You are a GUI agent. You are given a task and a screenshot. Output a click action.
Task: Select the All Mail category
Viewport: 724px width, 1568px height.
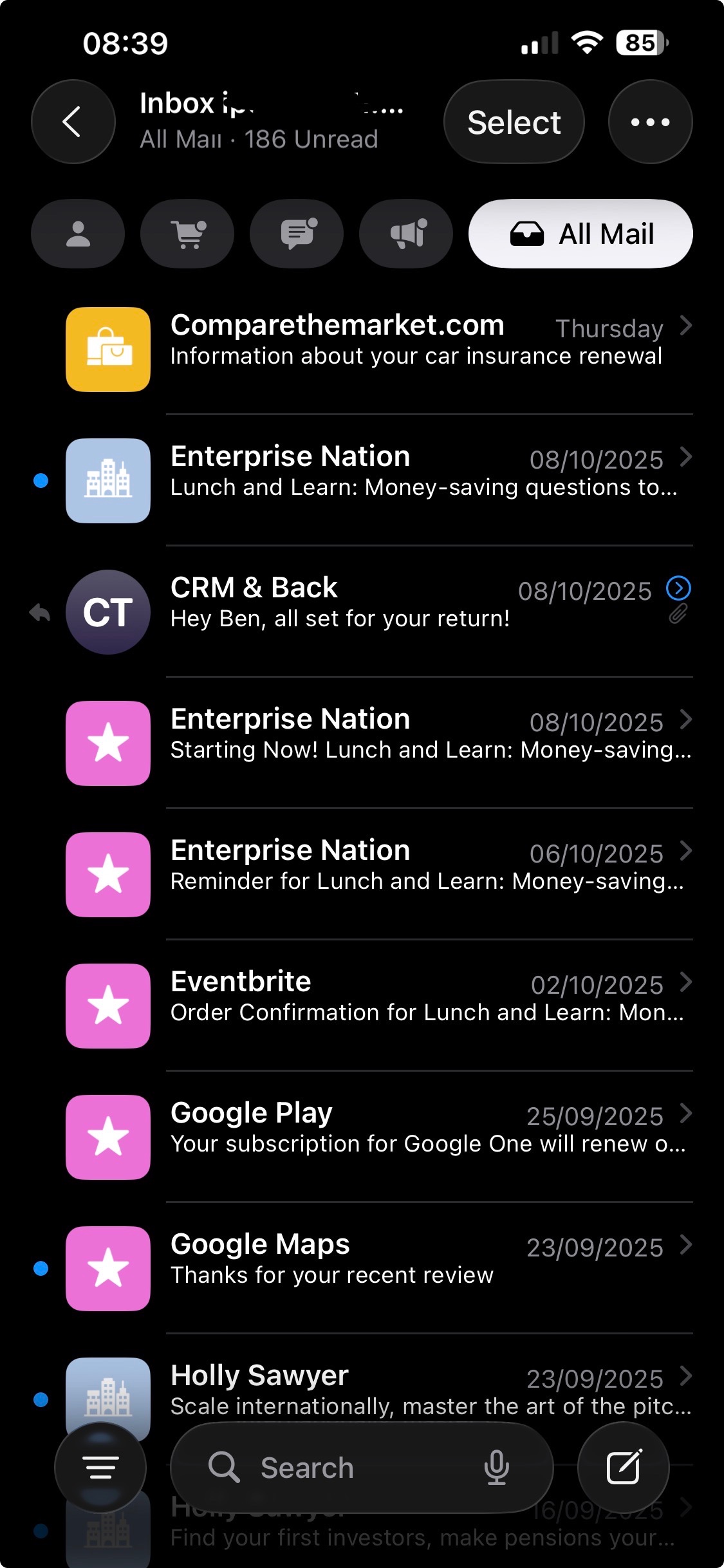point(580,234)
